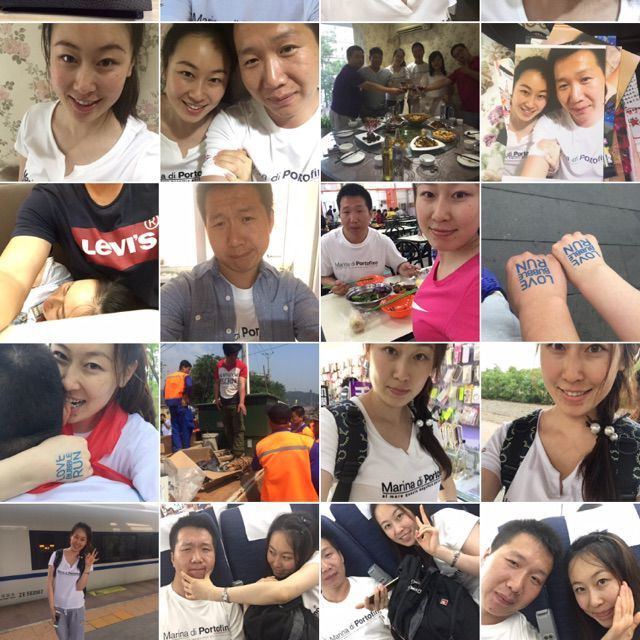Open the group dinner toast photo
This screenshot has height=640, width=640.
click(x=400, y=102)
